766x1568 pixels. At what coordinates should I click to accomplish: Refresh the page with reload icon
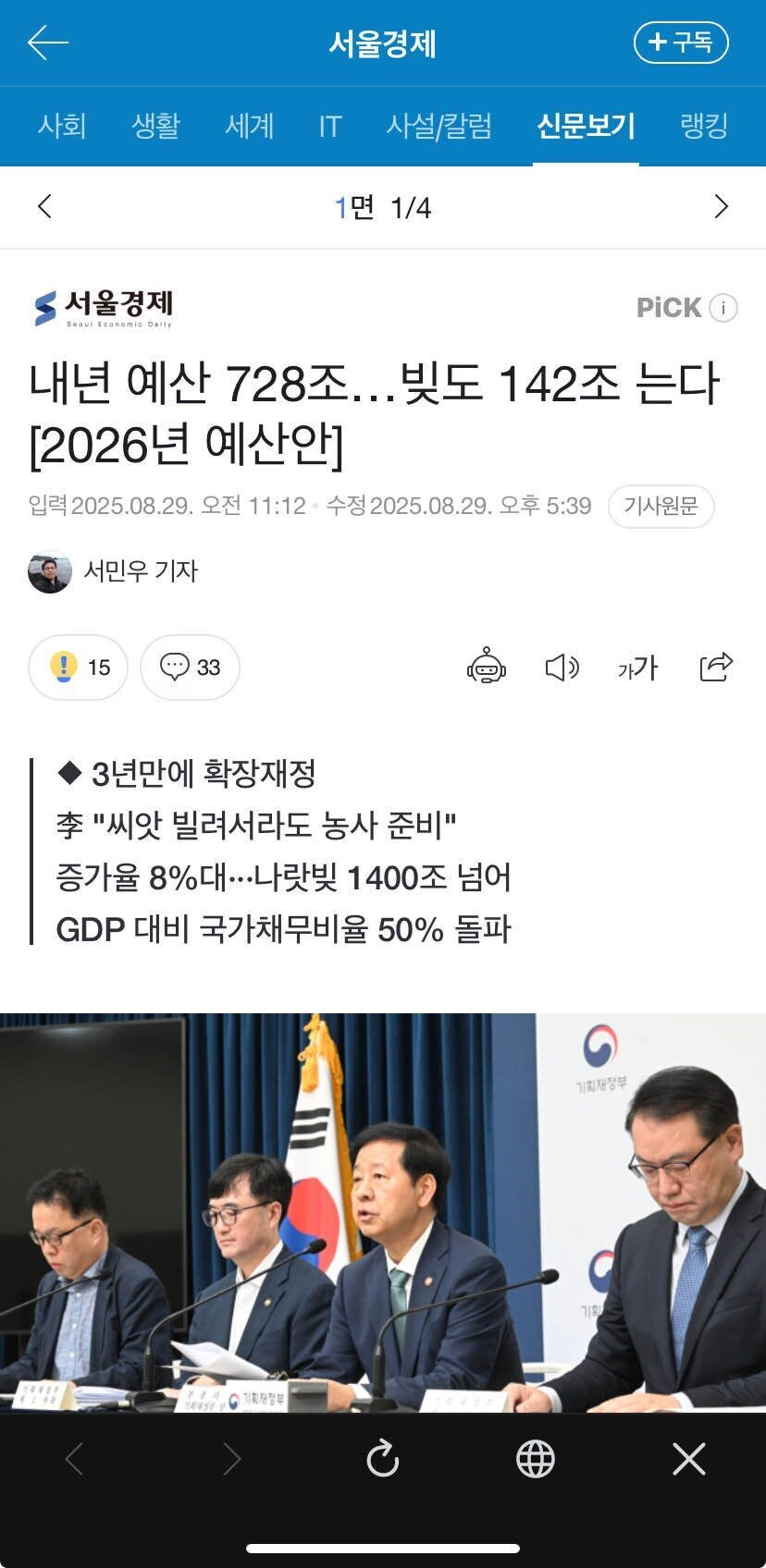(382, 1459)
